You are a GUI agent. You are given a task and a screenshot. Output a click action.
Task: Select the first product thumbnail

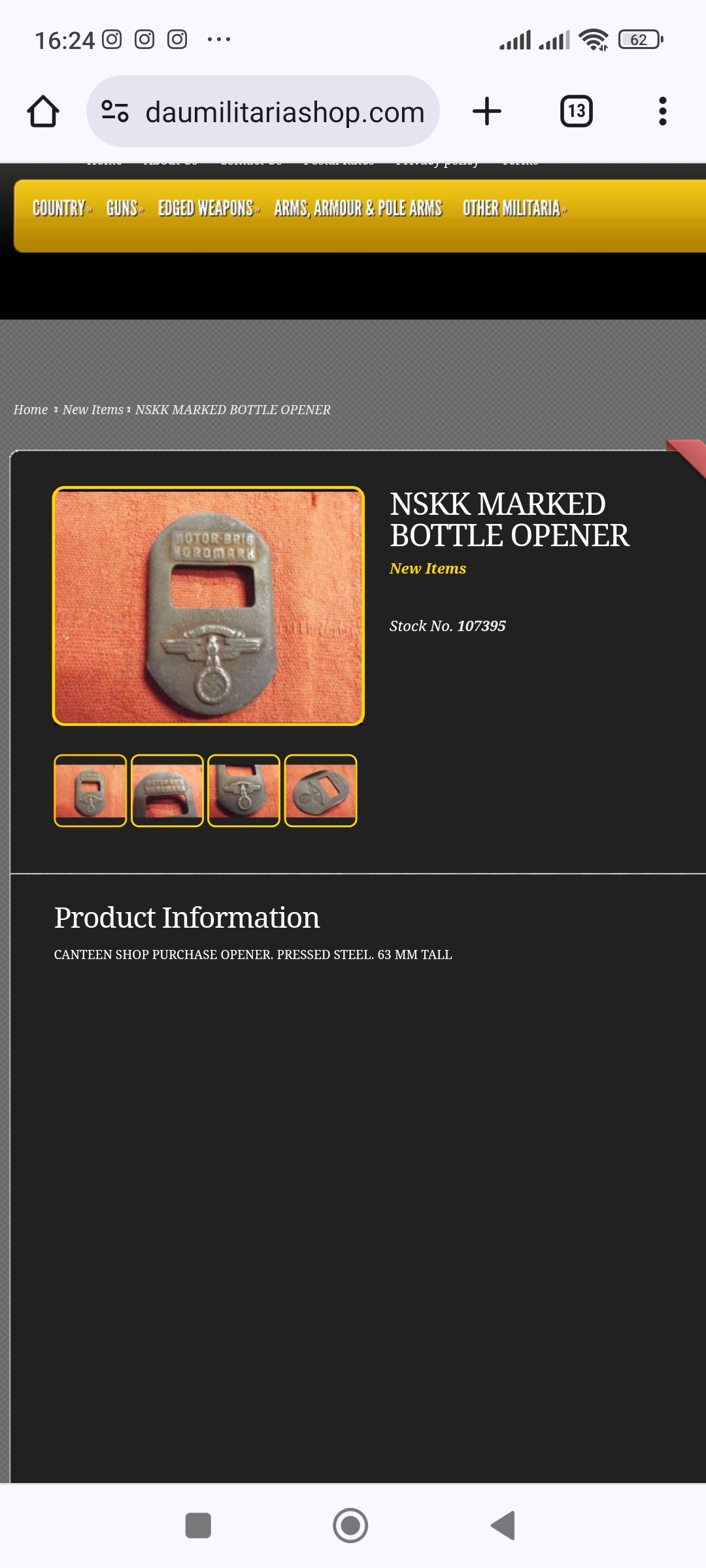coord(90,791)
